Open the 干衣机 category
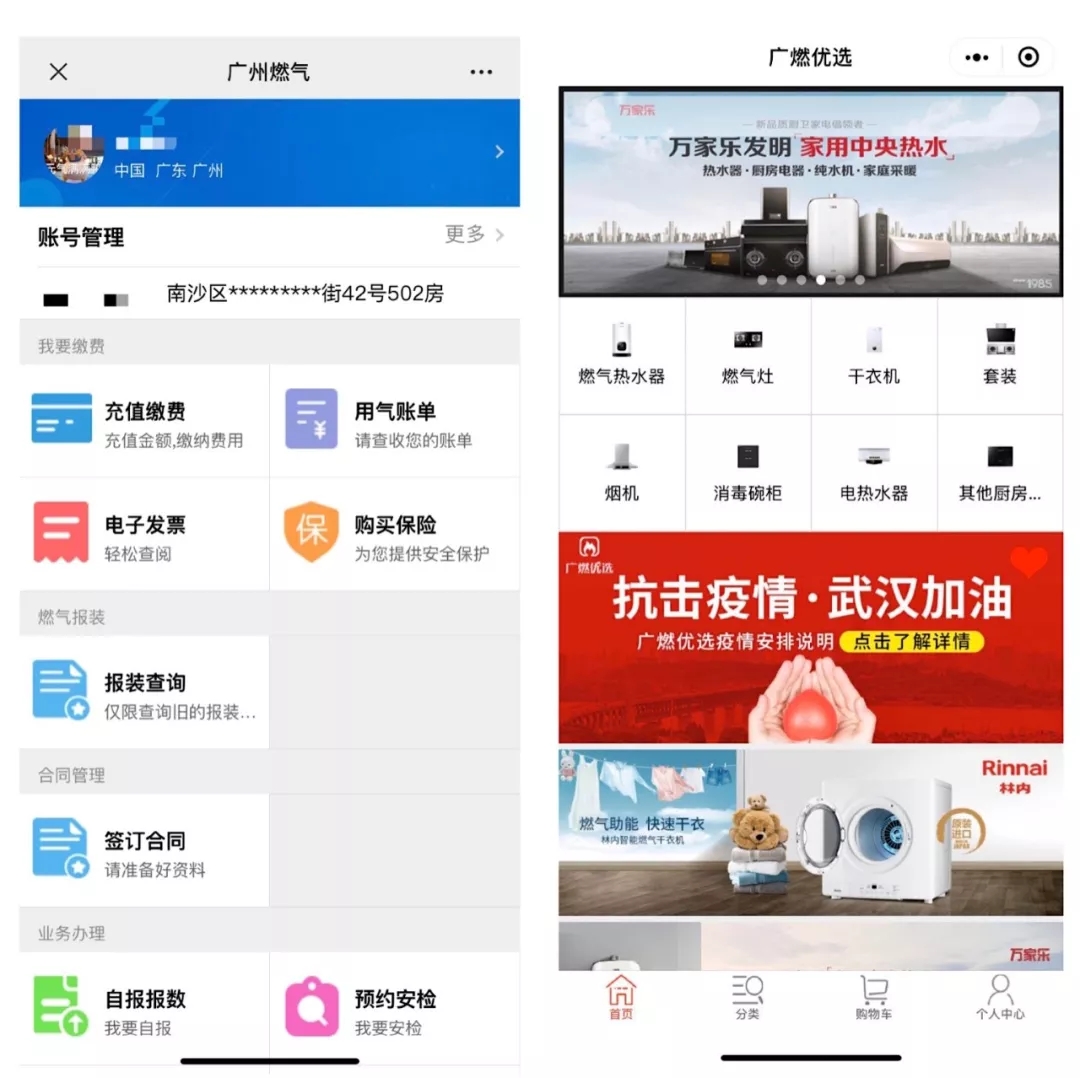The height and width of the screenshot is (1078, 1080). point(874,356)
